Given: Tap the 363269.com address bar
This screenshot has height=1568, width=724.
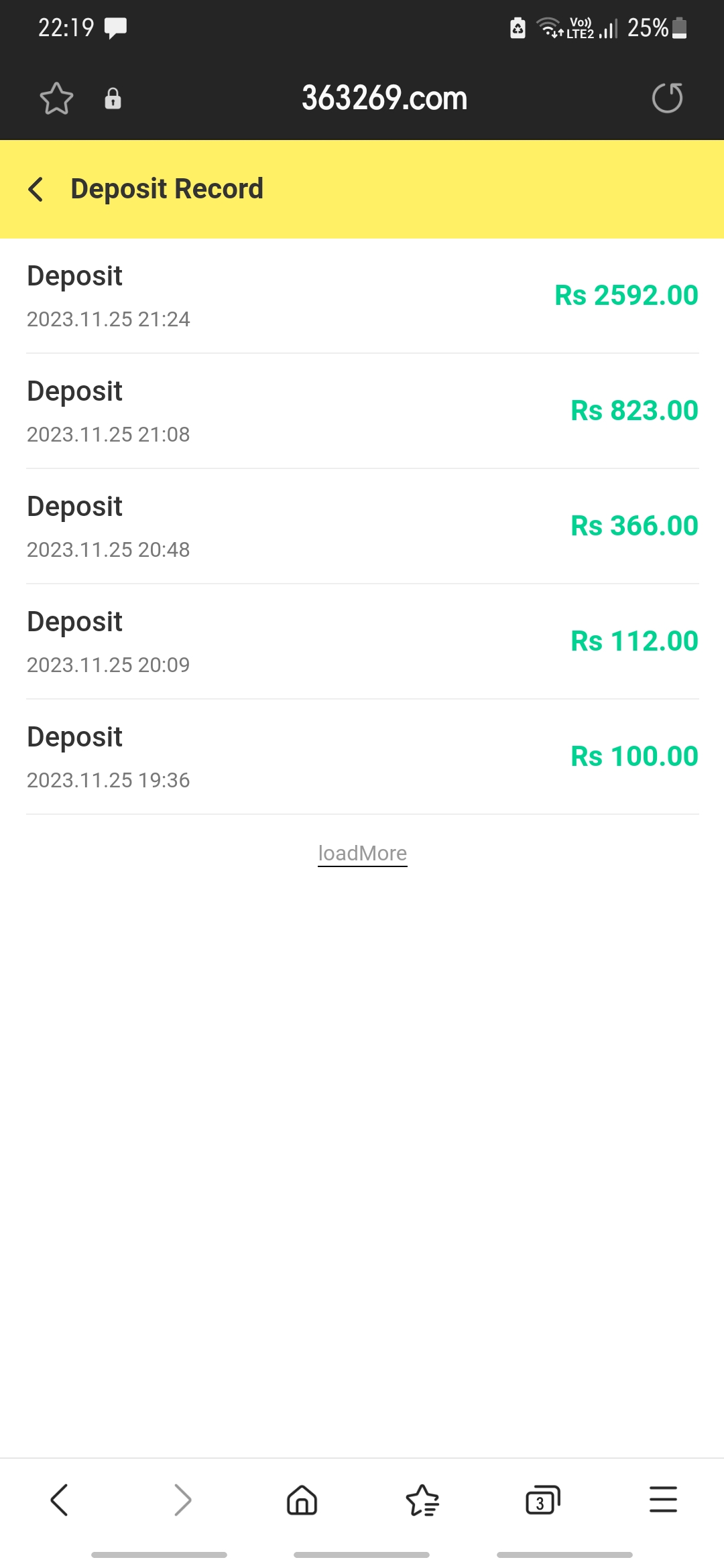Looking at the screenshot, I should pos(384,99).
